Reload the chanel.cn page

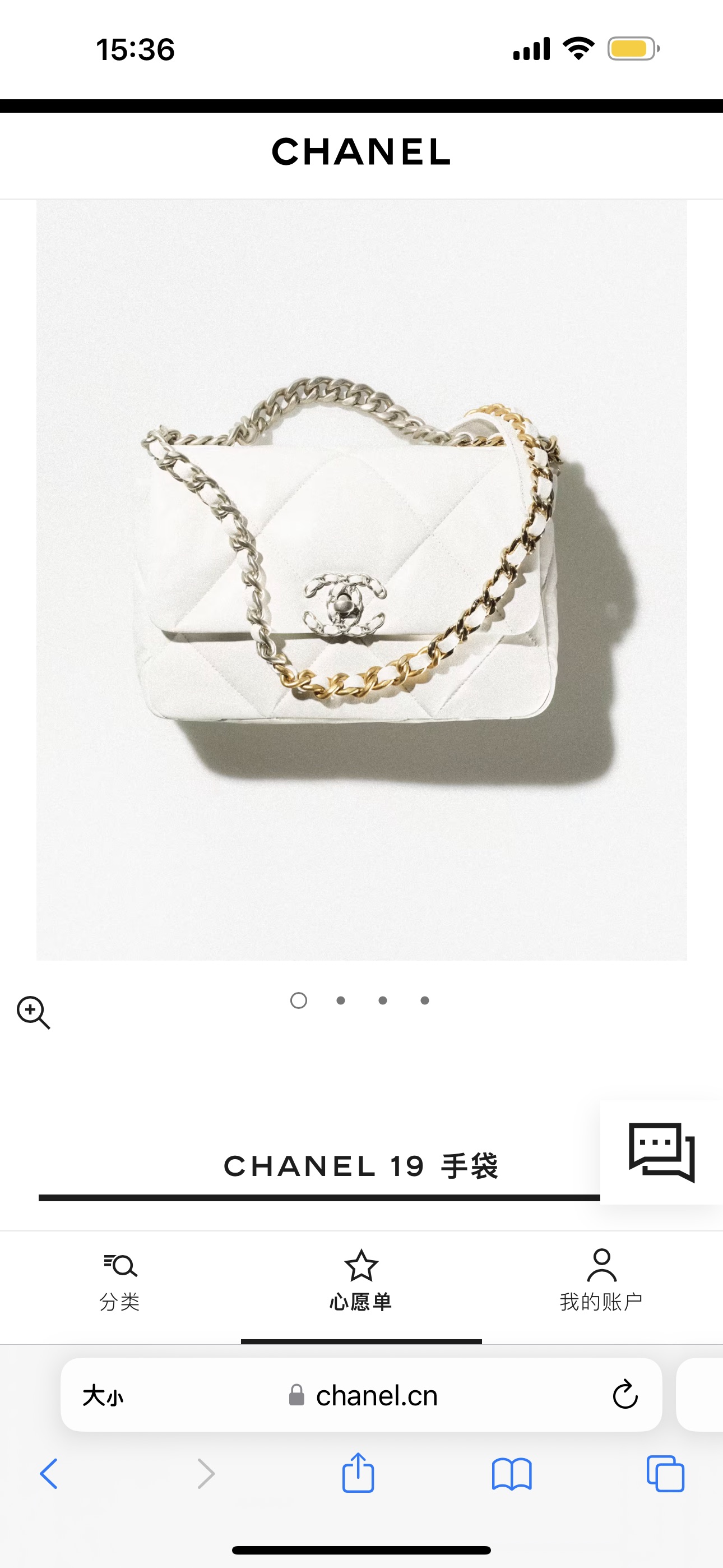[x=625, y=1395]
